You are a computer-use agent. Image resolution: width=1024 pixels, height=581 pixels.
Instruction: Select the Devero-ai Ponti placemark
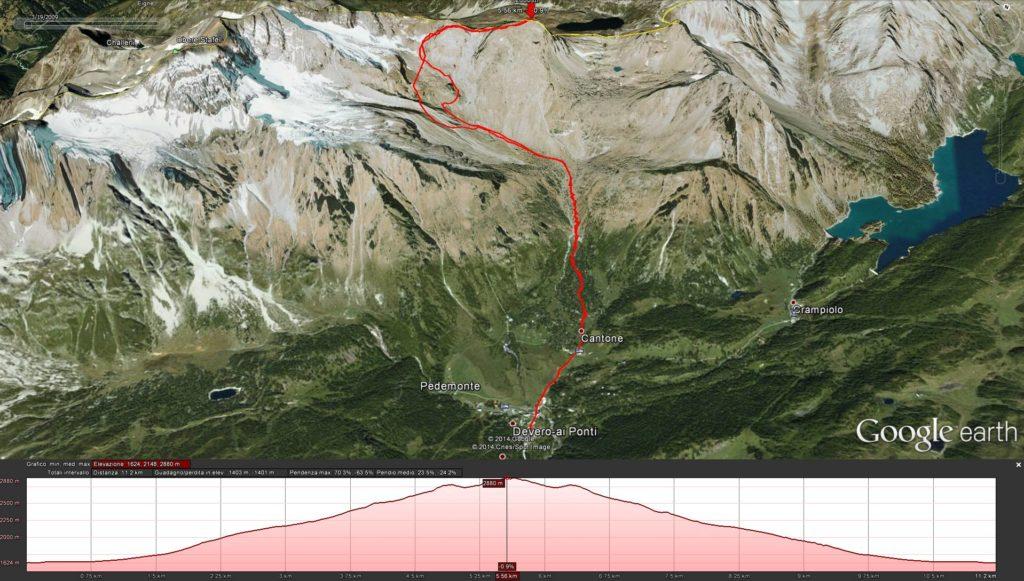click(x=513, y=423)
